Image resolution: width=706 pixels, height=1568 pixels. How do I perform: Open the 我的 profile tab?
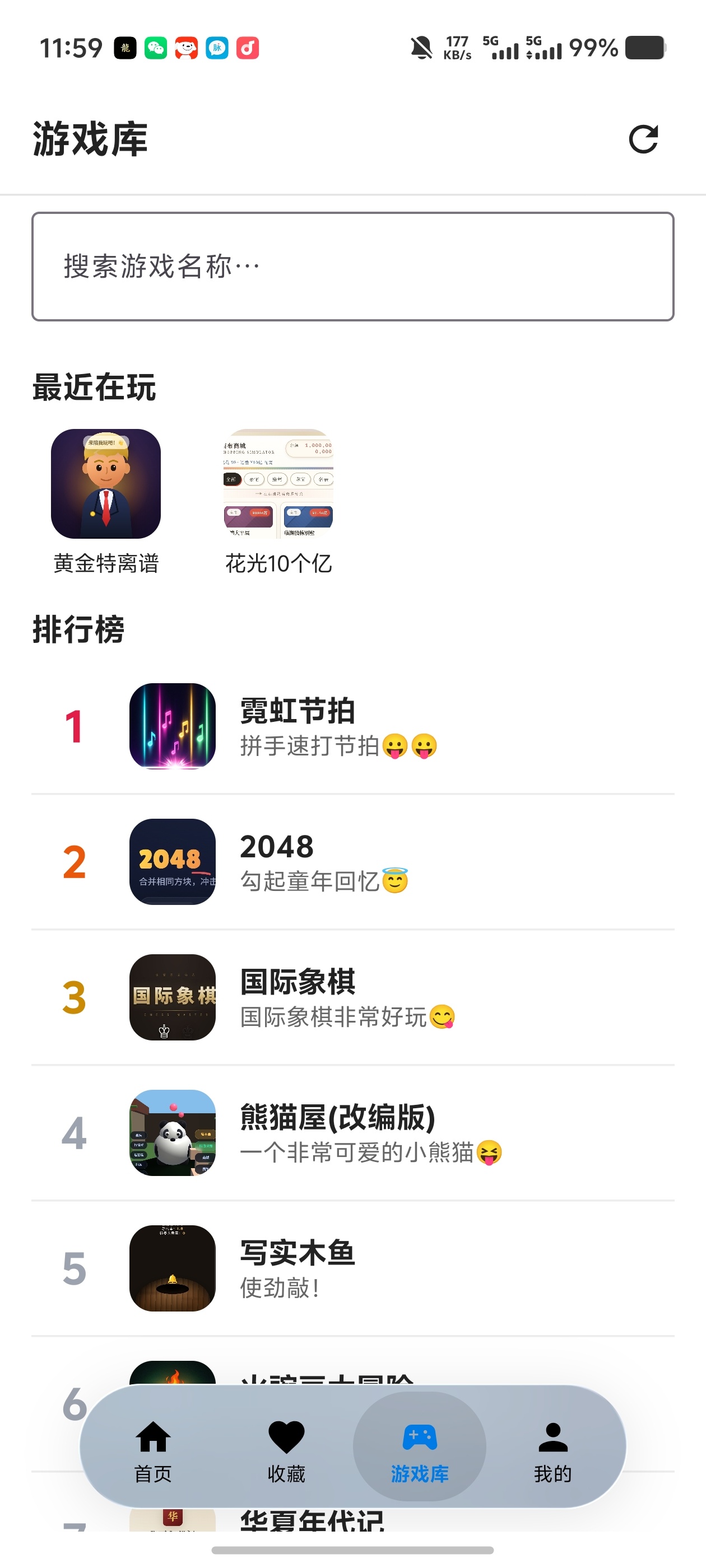(553, 1451)
